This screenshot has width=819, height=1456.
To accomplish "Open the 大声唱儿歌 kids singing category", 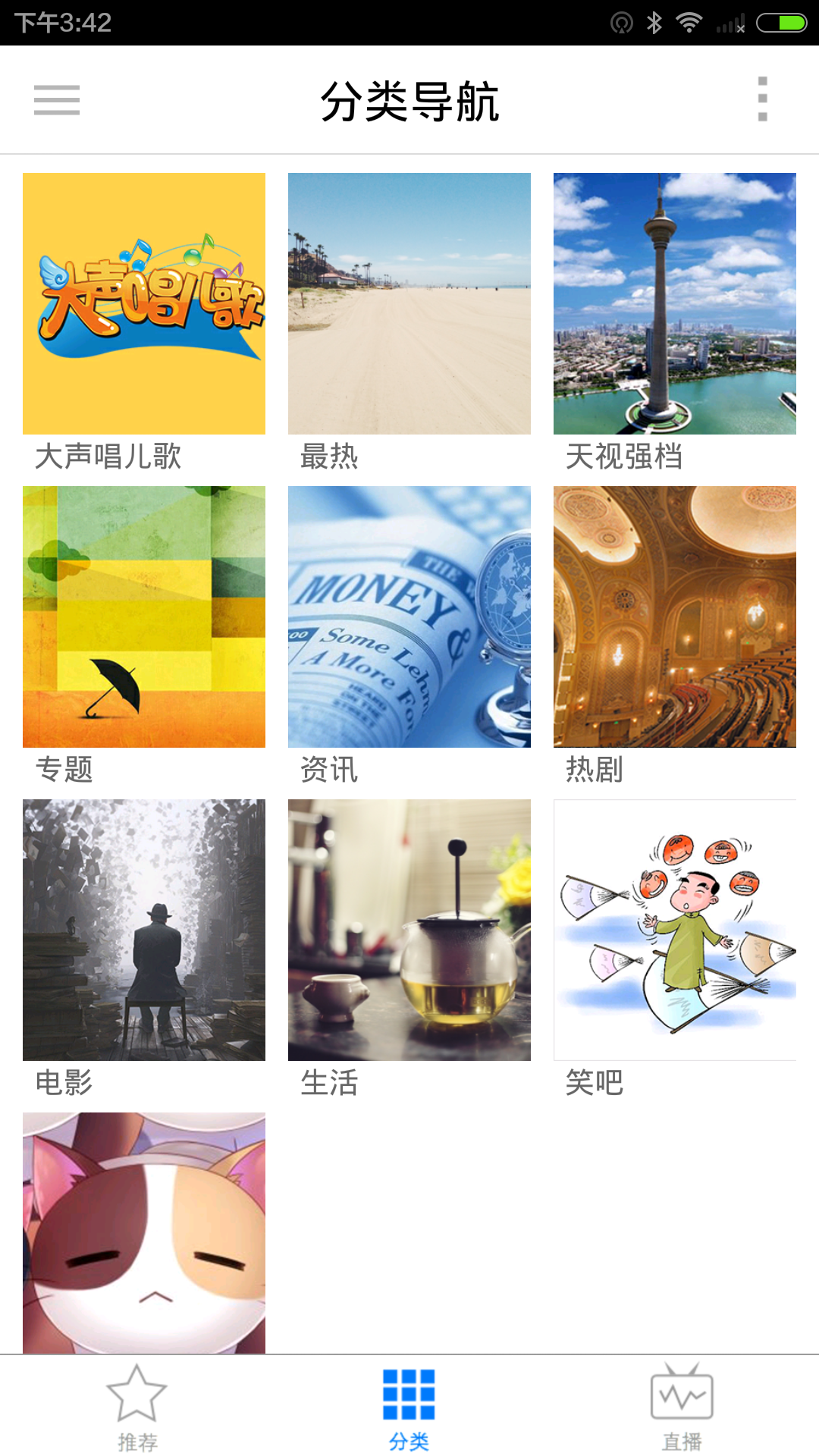I will pyautogui.click(x=145, y=303).
